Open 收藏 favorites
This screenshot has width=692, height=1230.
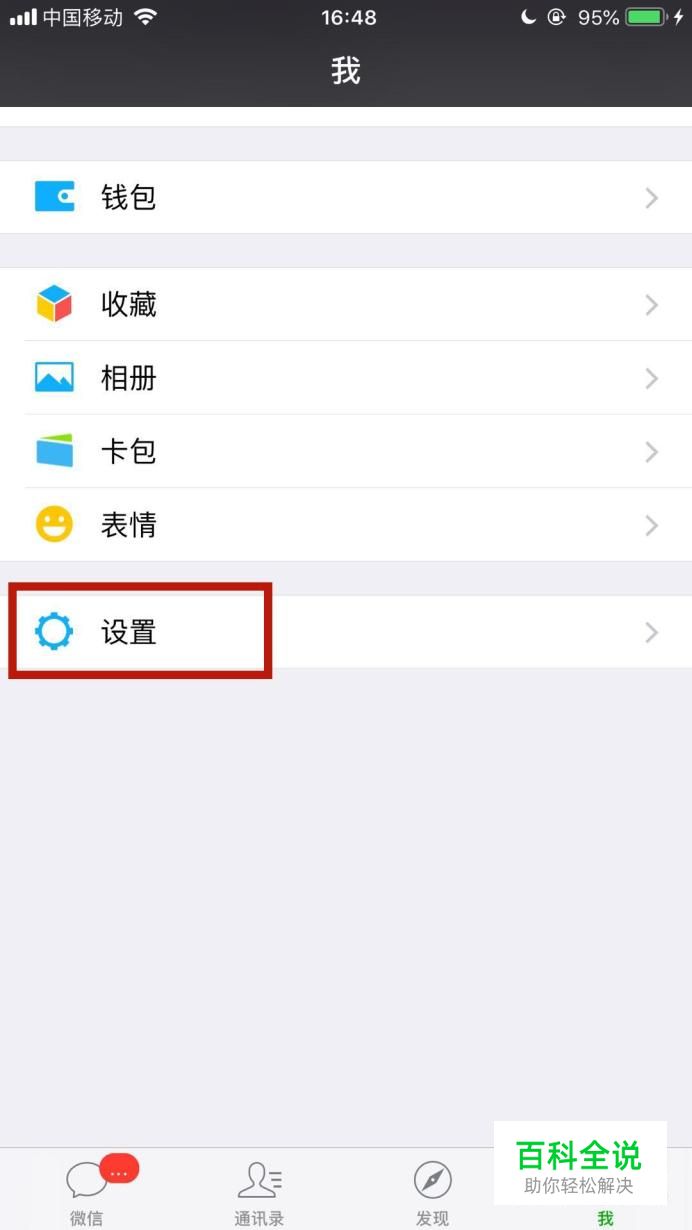[345, 304]
